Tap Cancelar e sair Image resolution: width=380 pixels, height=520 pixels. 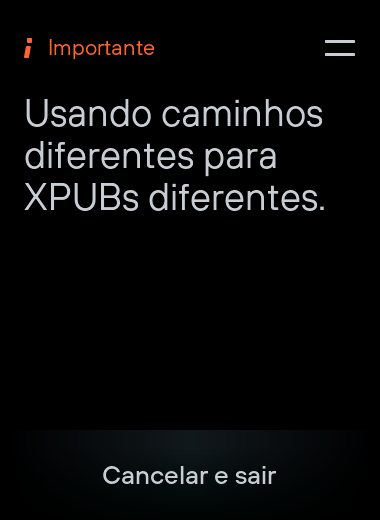click(189, 475)
